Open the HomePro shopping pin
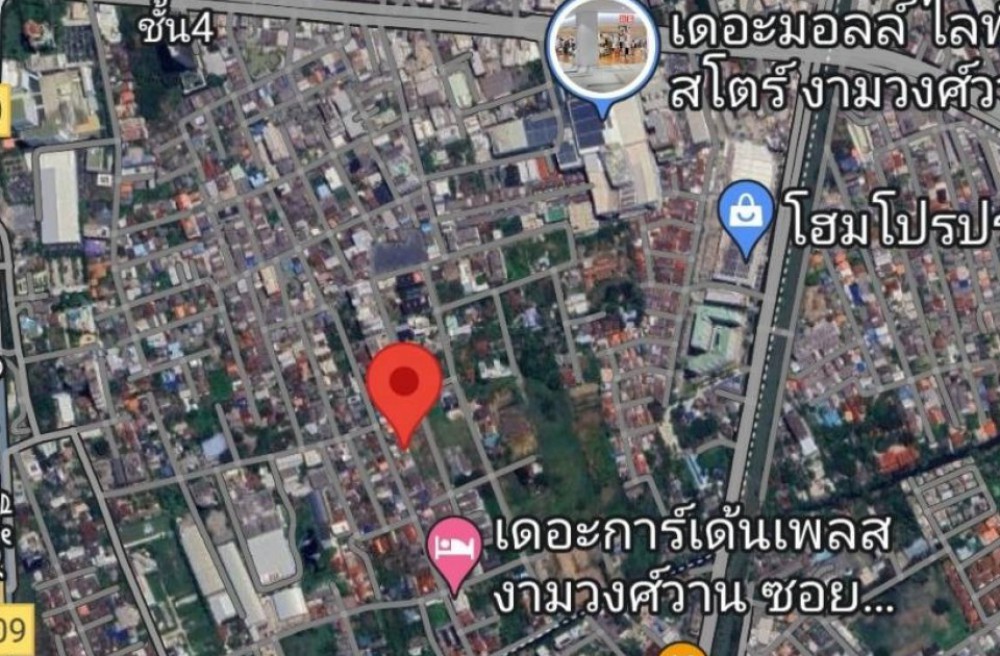Screen dimensions: 1000x656 tap(746, 214)
